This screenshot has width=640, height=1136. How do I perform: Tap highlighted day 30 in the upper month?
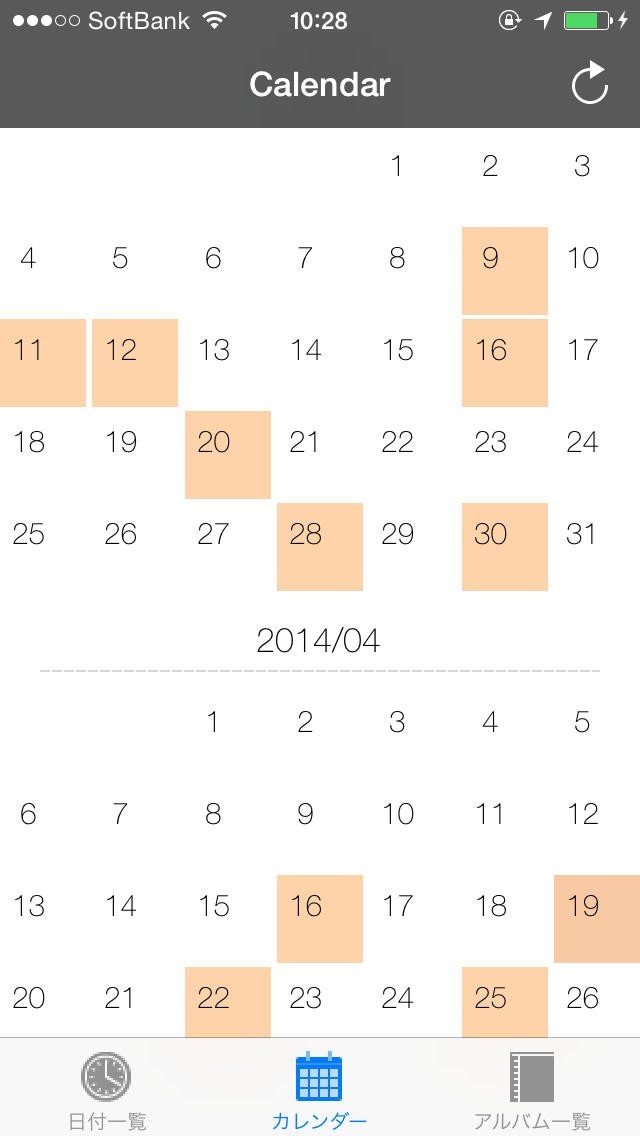(x=504, y=547)
